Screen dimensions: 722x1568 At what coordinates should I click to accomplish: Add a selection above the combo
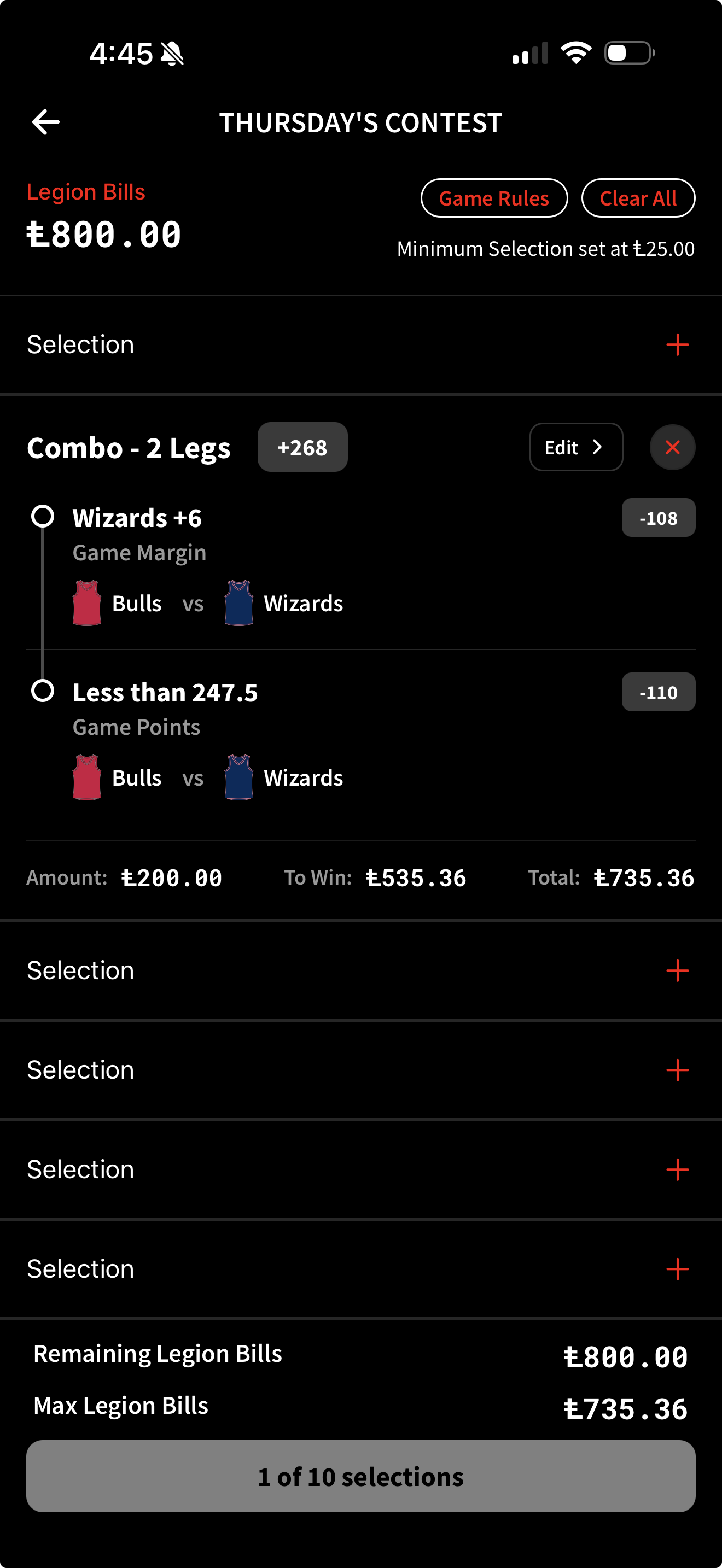tap(677, 344)
